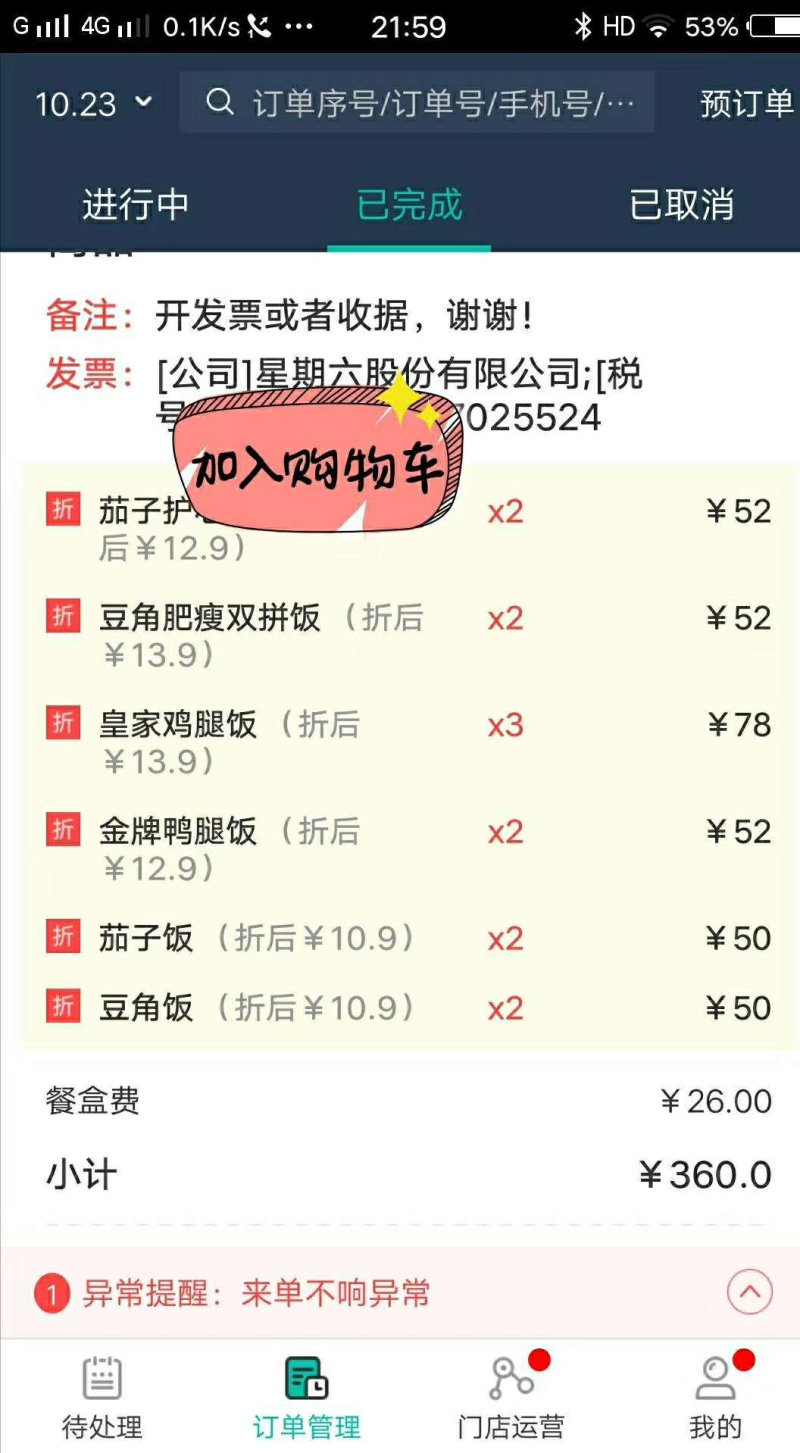Screen dimensions: 800x1453
Task: Click the red alert icon in 异常提醒 banner
Action: click(x=52, y=1292)
